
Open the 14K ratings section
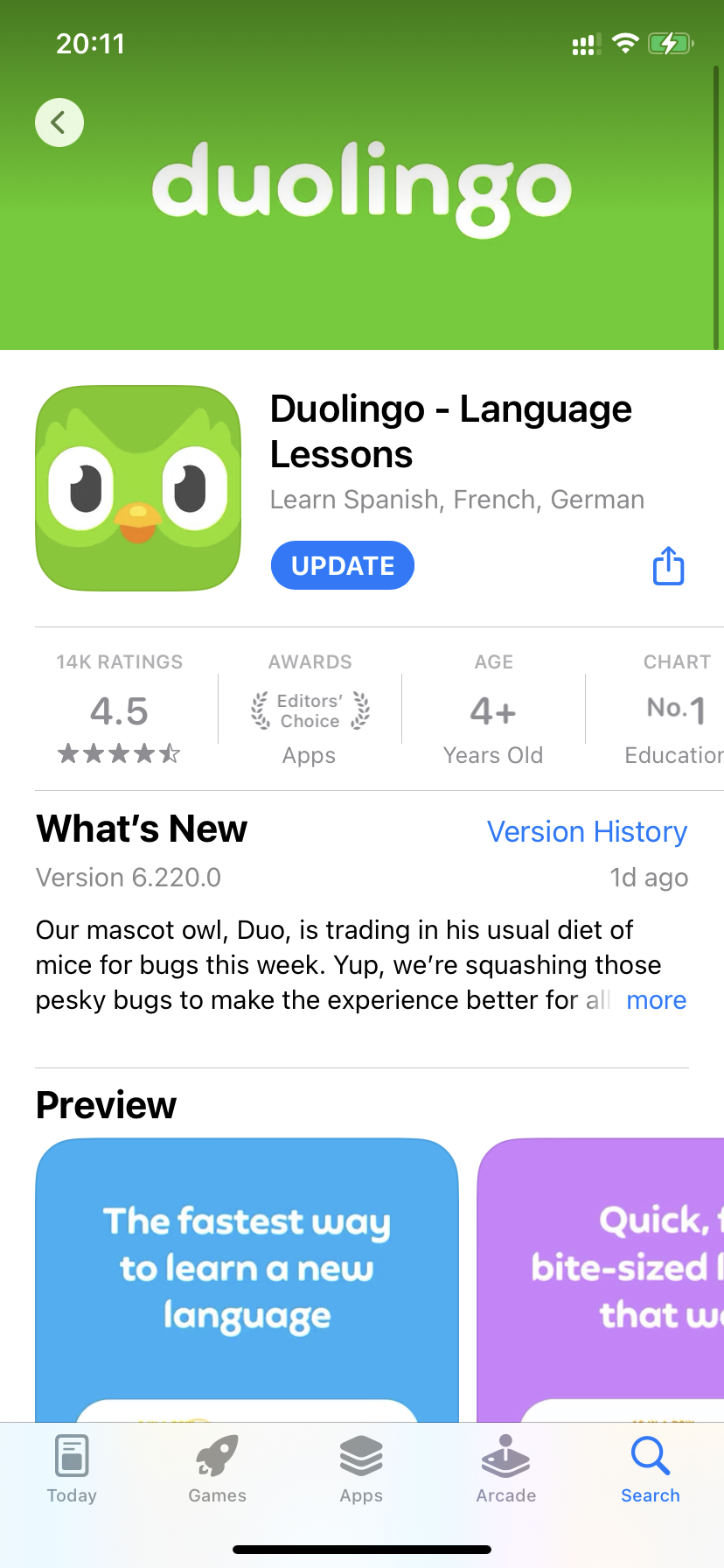click(x=120, y=709)
